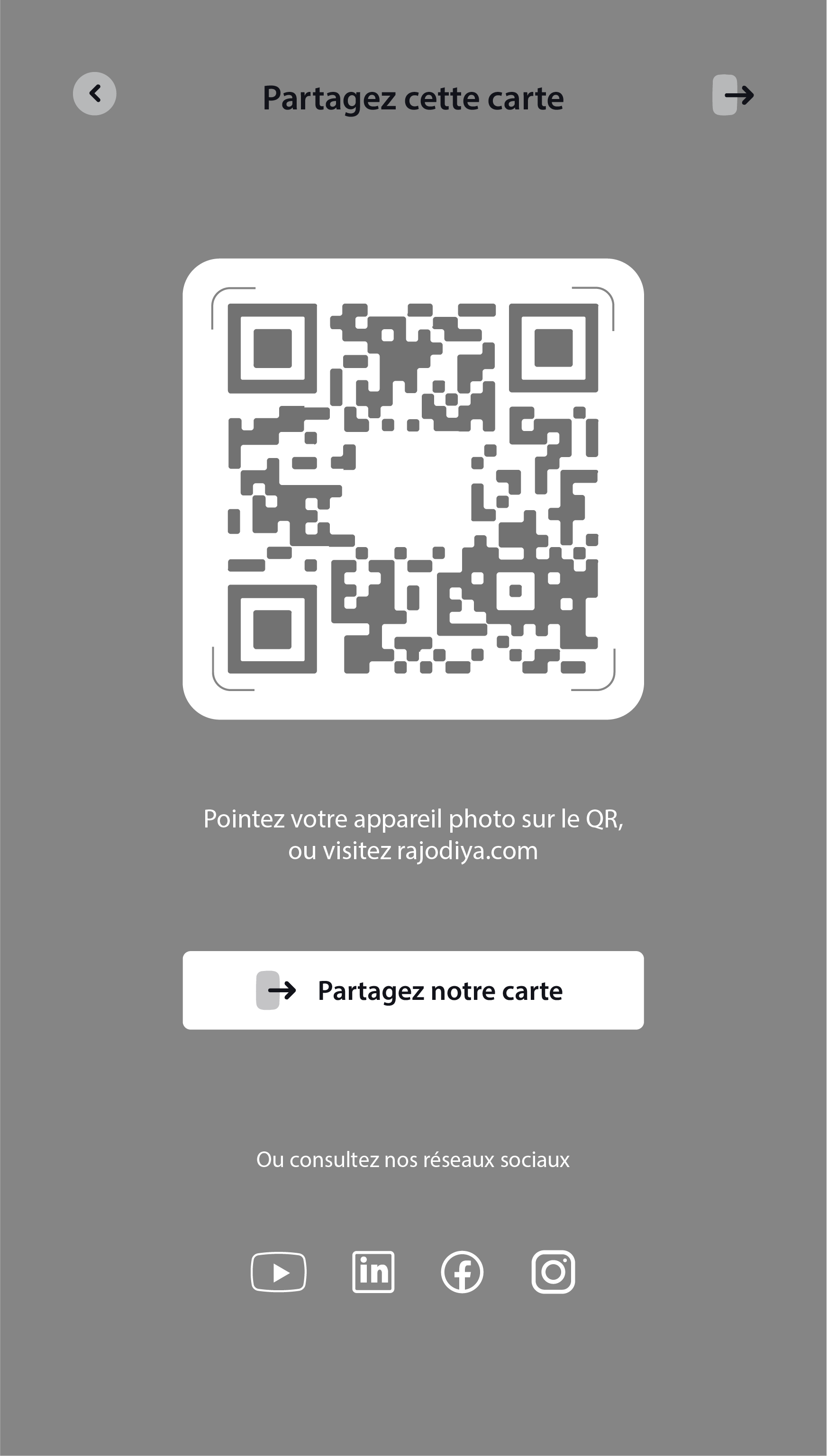827x1456 pixels.
Task: Open the YouTube channel icon
Action: click(279, 1272)
